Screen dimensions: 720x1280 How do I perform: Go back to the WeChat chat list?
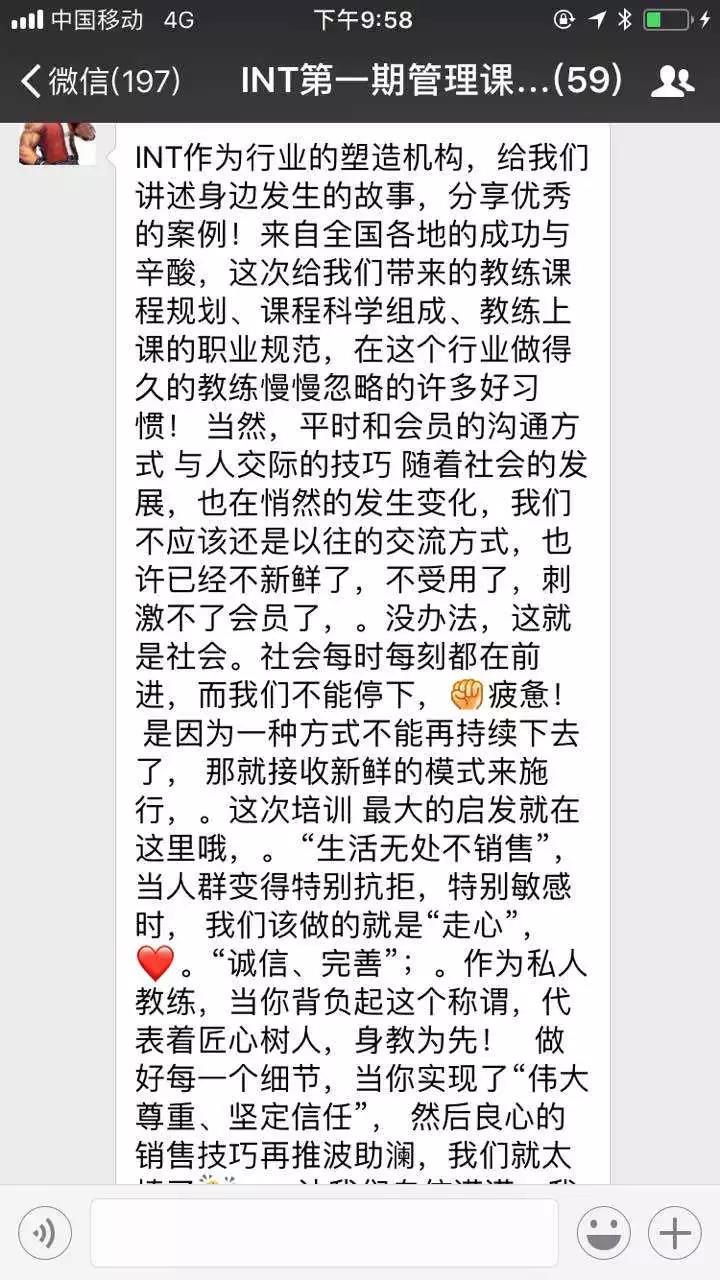point(98,81)
